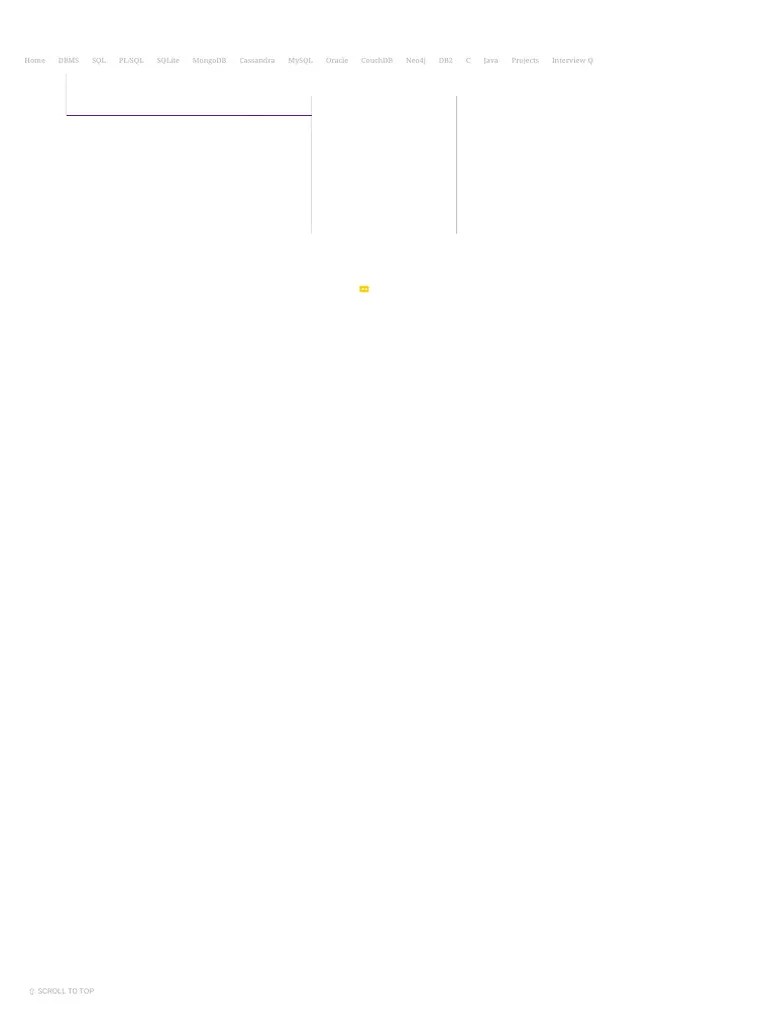Switch to the CouchDB tab
Screen dimensions: 768x1024
(x=377, y=61)
